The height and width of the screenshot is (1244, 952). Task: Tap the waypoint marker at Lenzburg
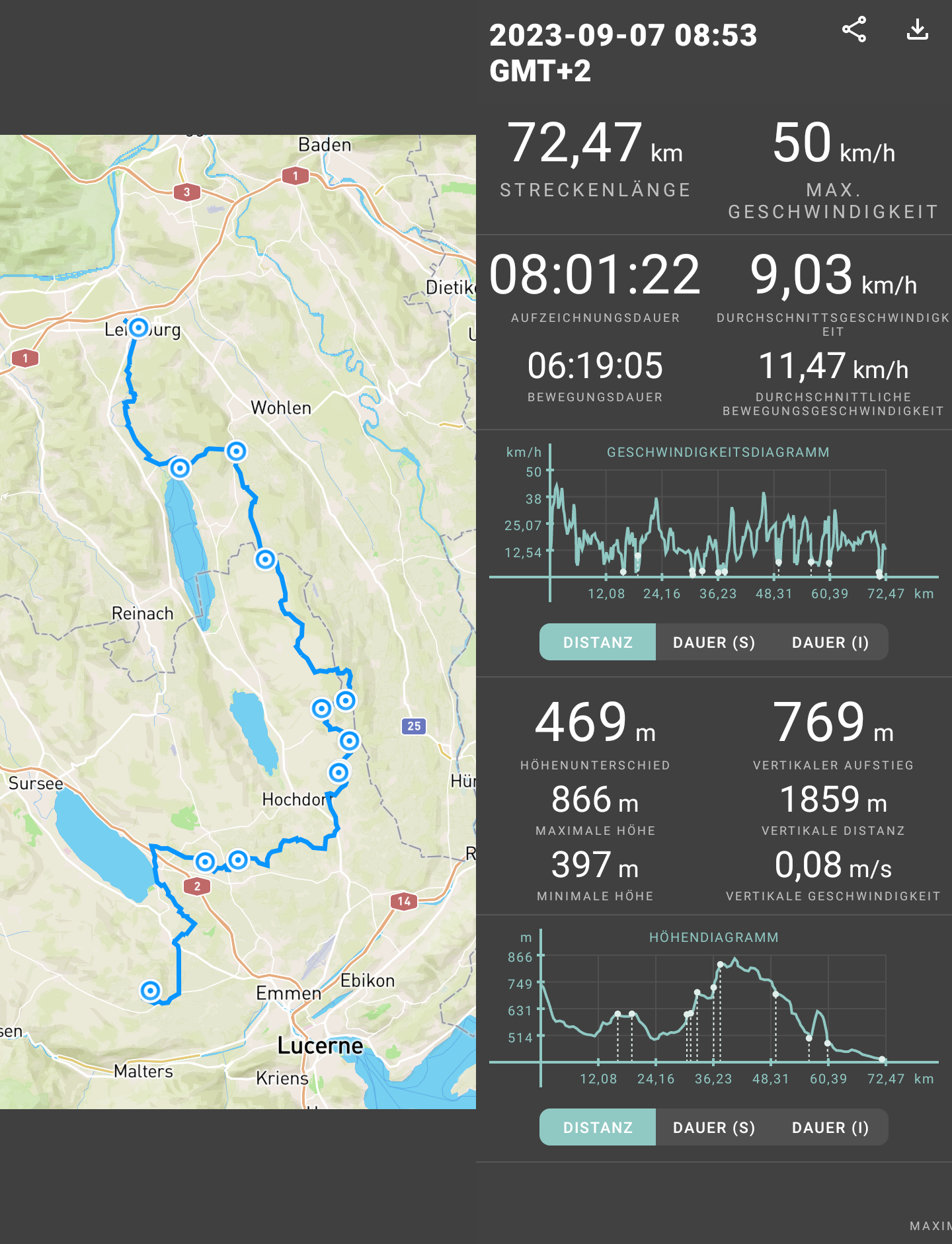[x=139, y=327]
